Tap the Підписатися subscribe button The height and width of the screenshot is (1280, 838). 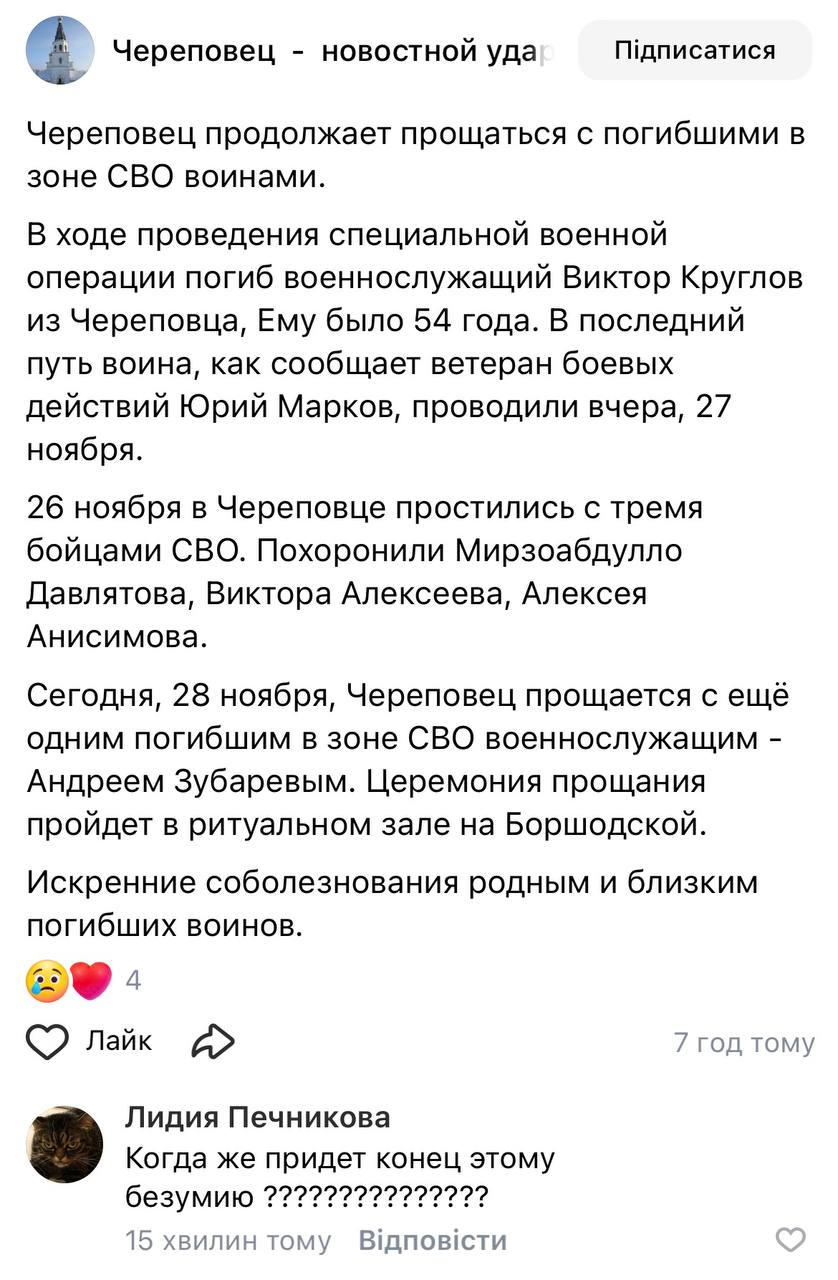coord(695,51)
